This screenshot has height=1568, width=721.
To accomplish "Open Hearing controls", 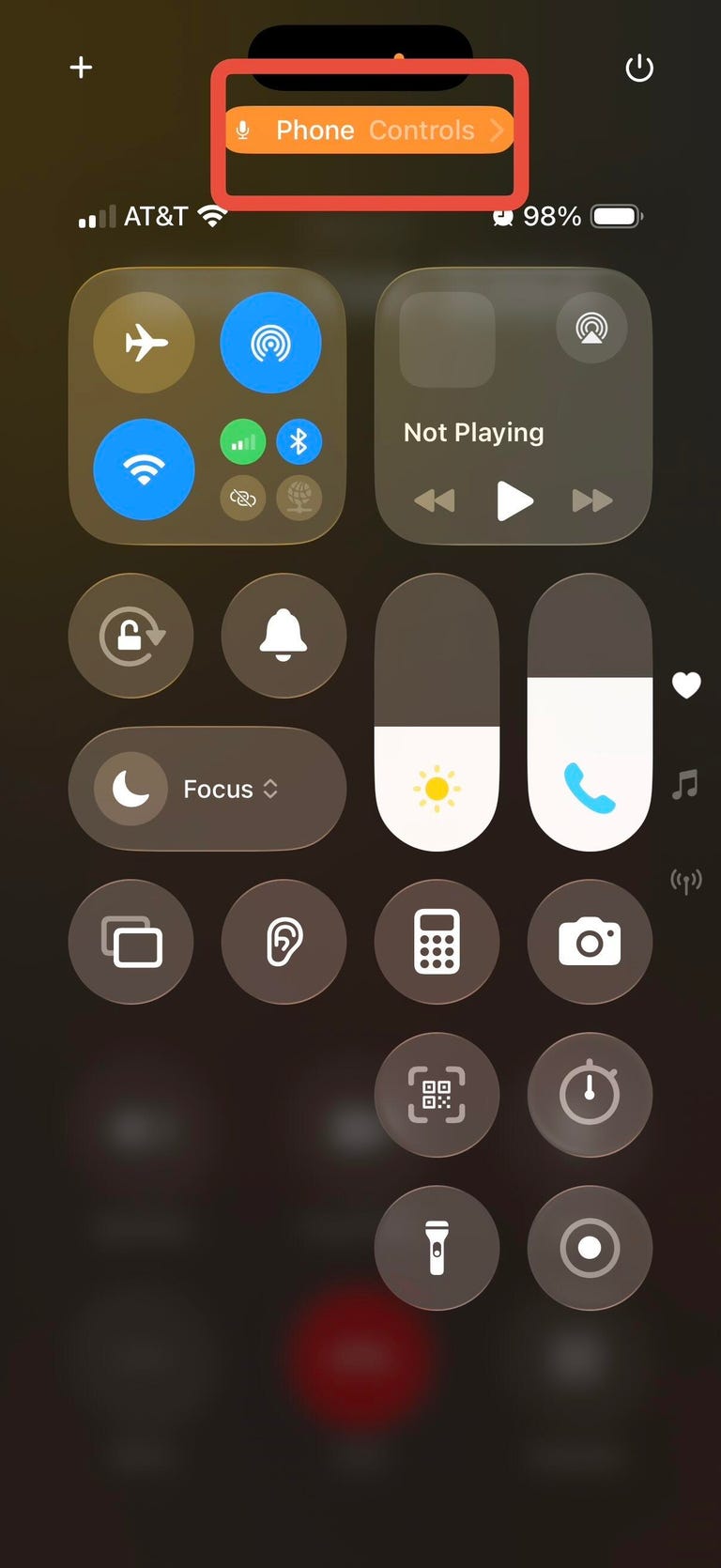I will tap(284, 942).
